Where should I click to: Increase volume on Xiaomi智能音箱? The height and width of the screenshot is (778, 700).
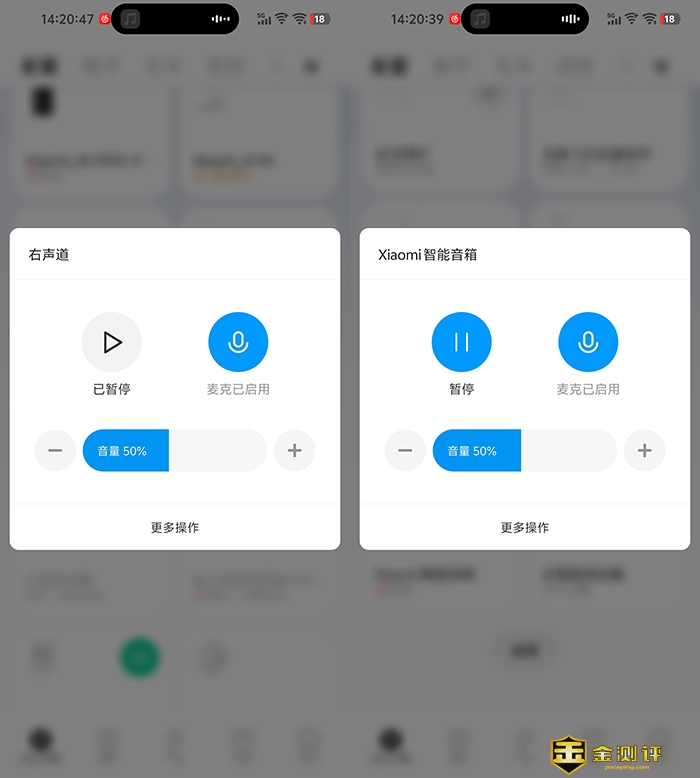644,450
